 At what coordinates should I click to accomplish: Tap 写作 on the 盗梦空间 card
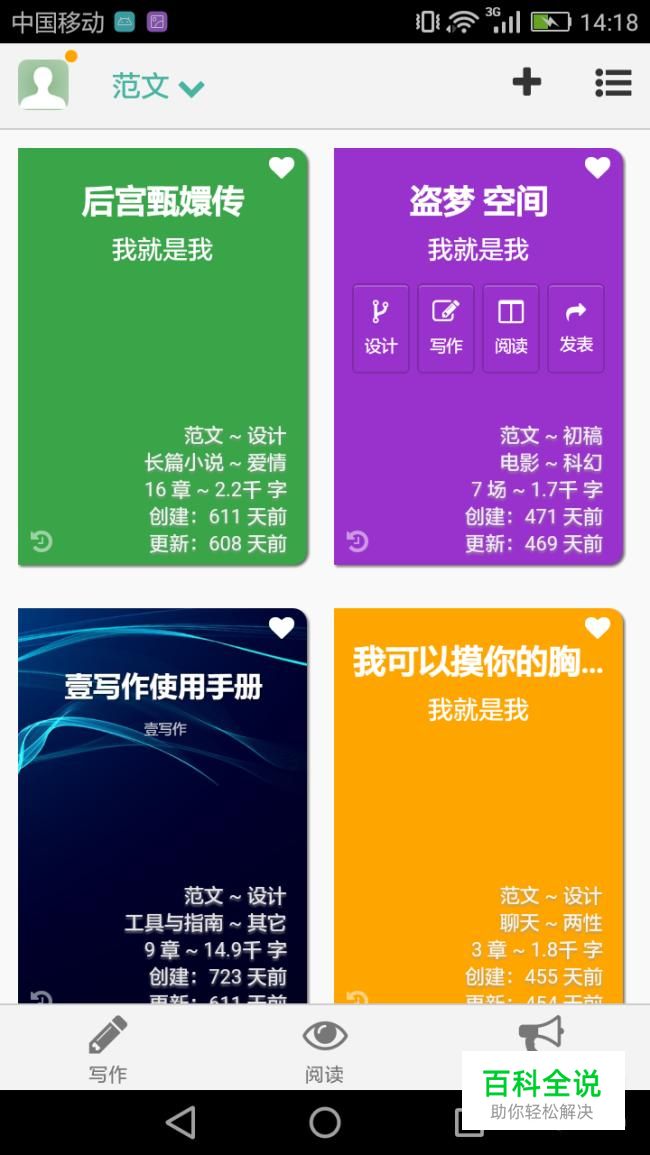446,328
